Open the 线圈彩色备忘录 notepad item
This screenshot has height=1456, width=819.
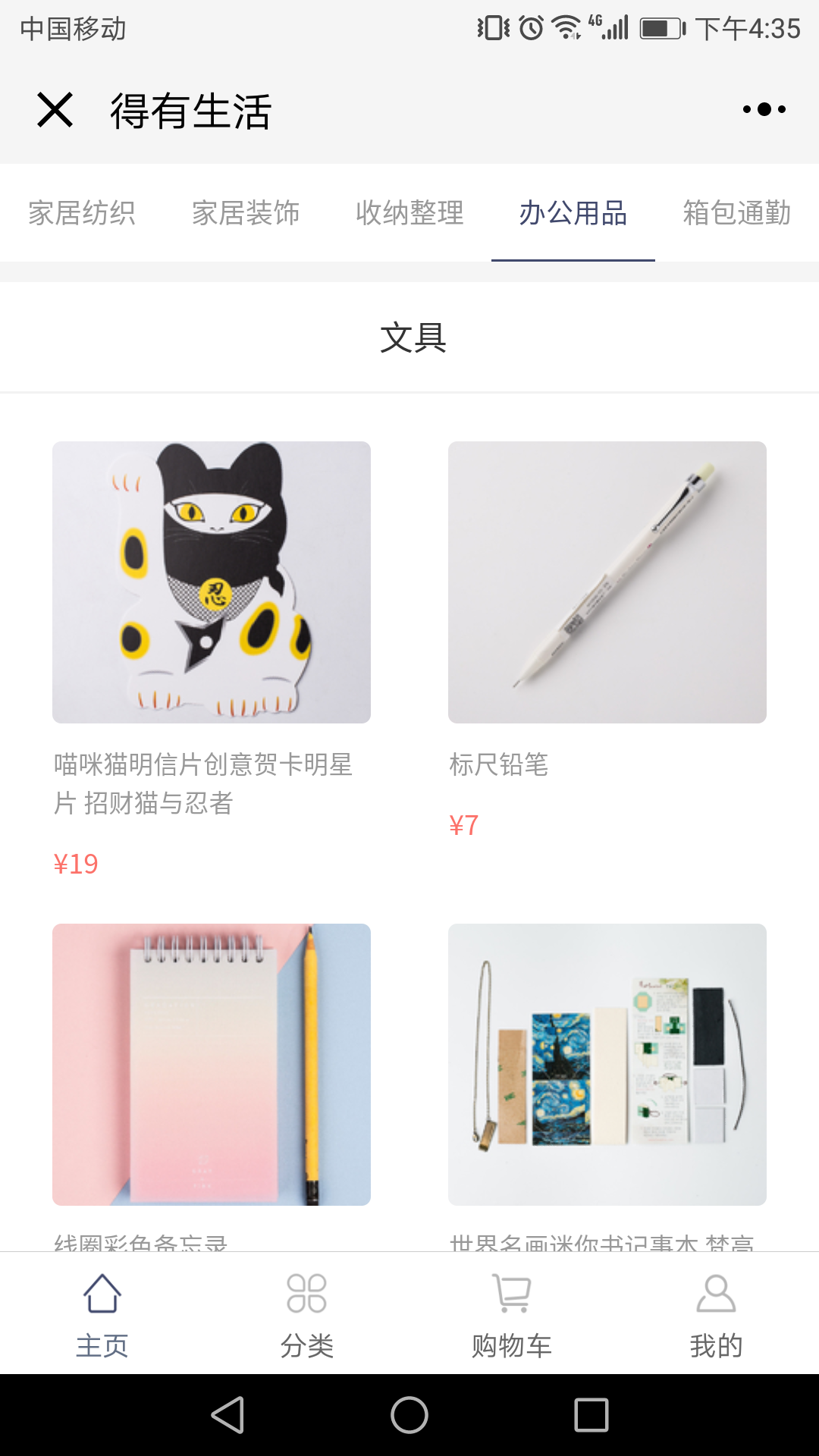[212, 1064]
